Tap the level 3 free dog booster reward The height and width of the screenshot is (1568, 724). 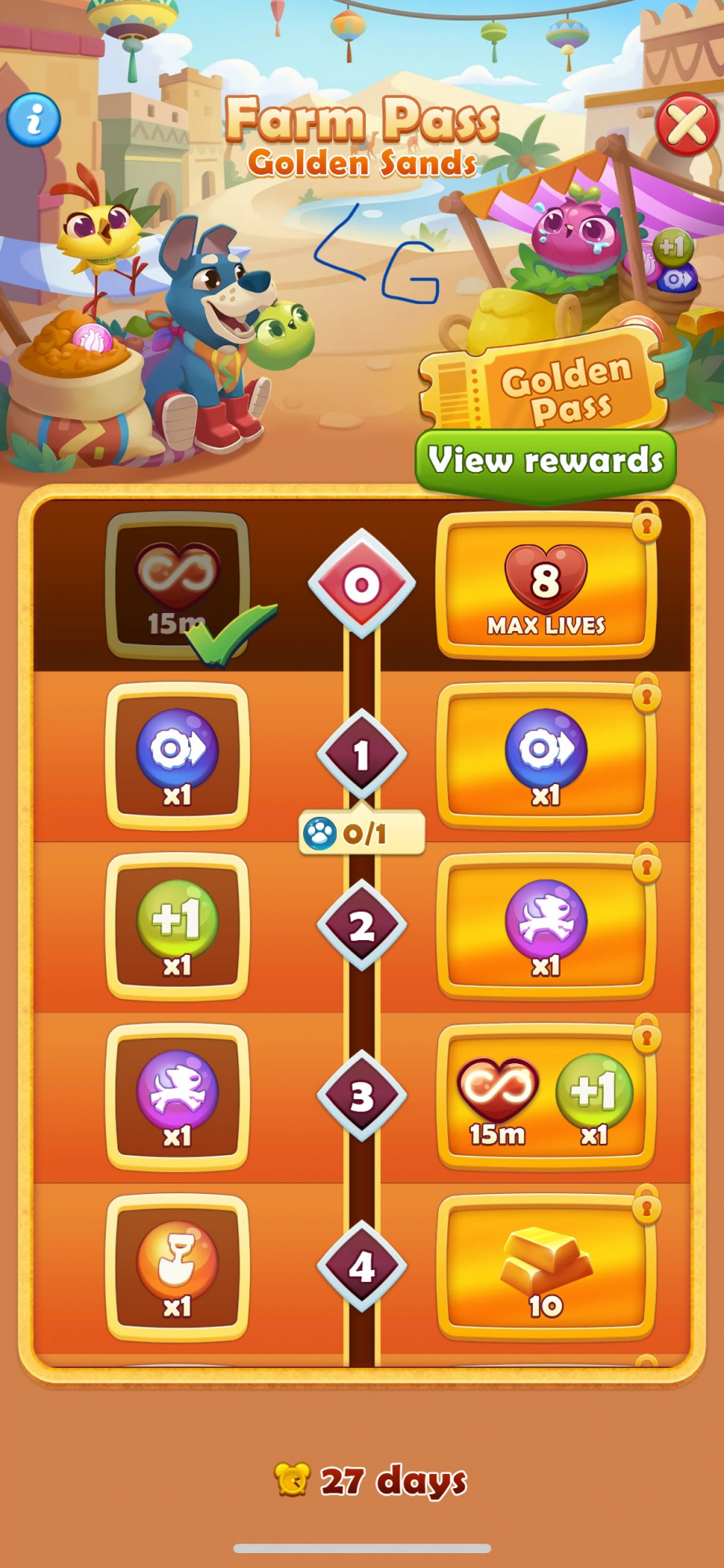177,1097
